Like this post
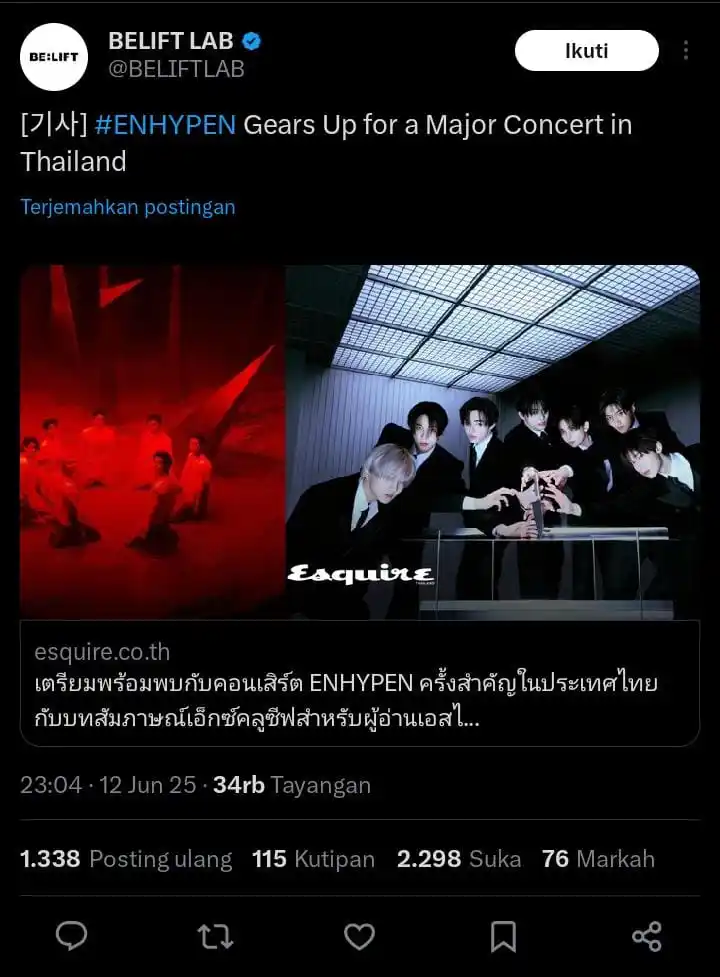Screen dimensions: 720x977 (x=359, y=936)
